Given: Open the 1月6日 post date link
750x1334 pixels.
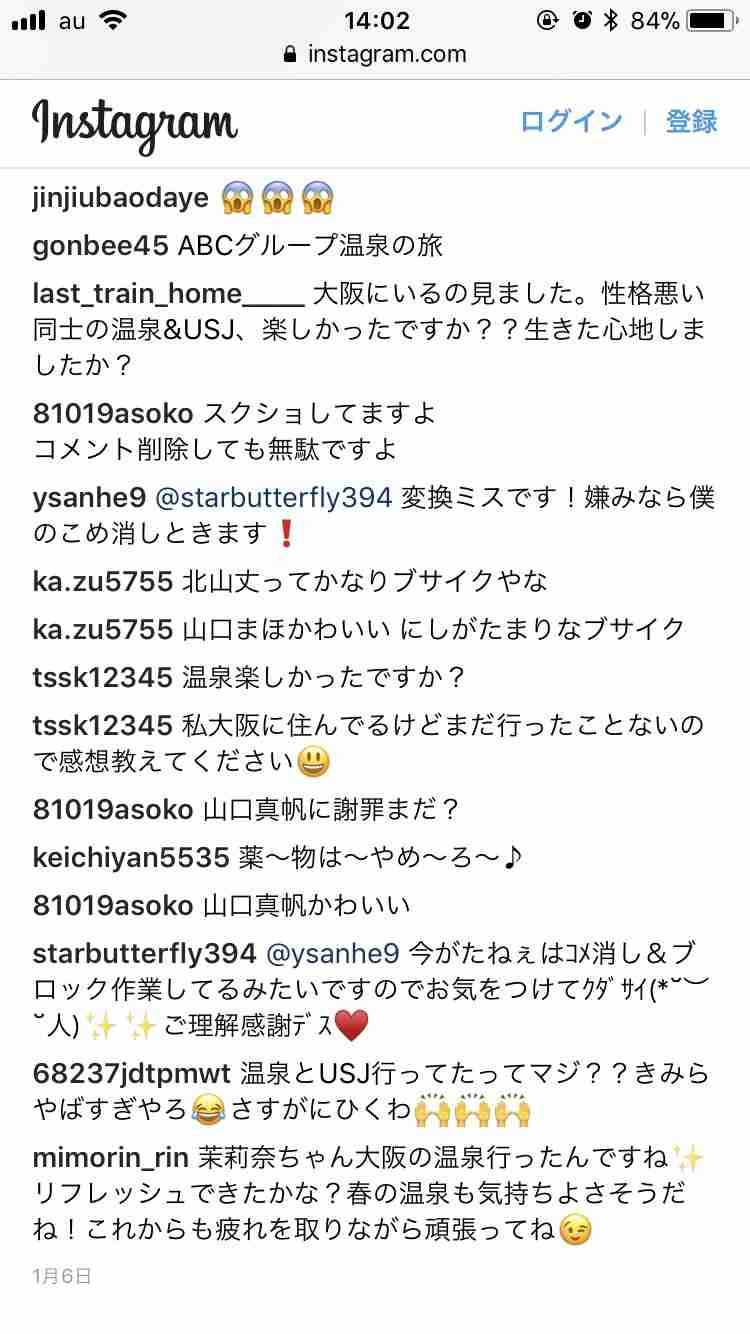Looking at the screenshot, I should point(62,1276).
